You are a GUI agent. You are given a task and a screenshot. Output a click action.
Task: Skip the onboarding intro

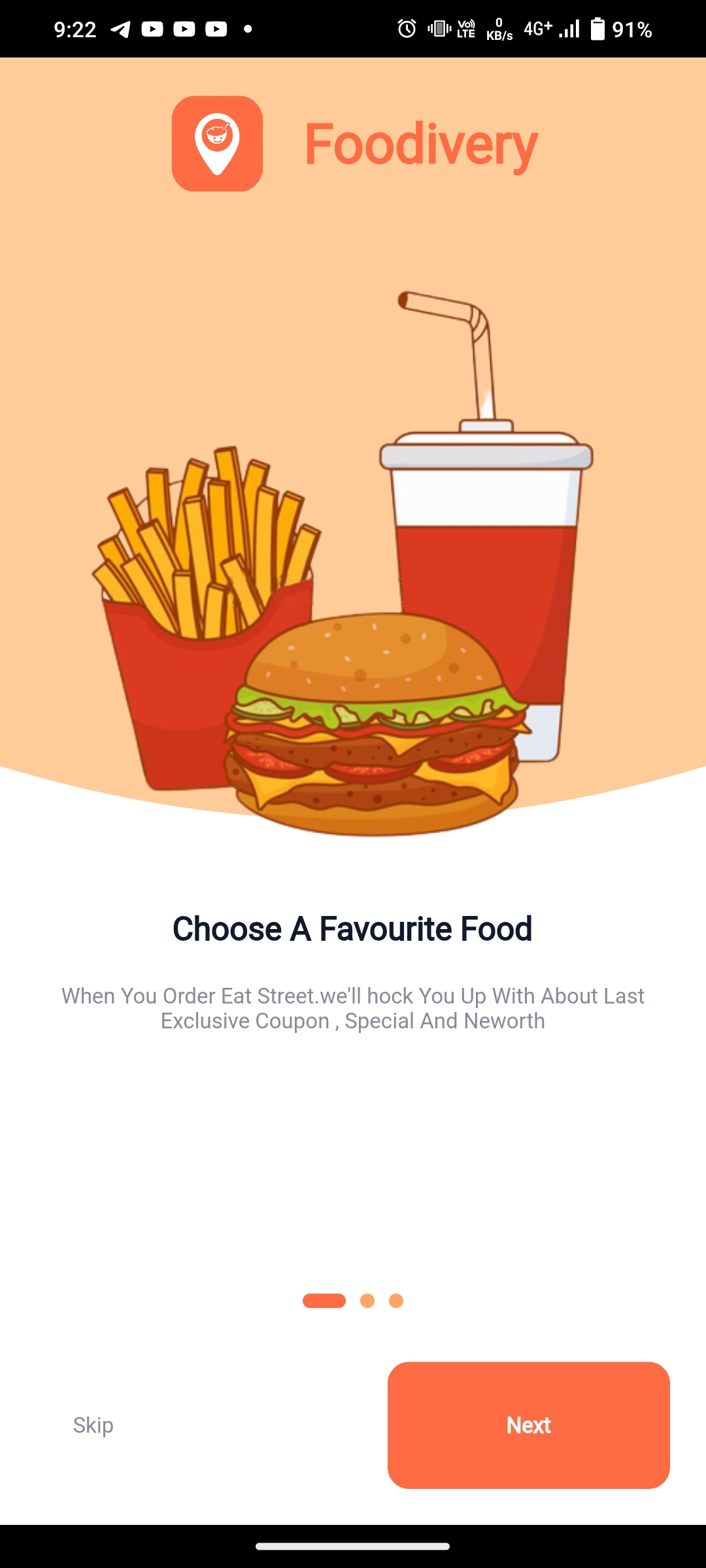click(93, 1425)
